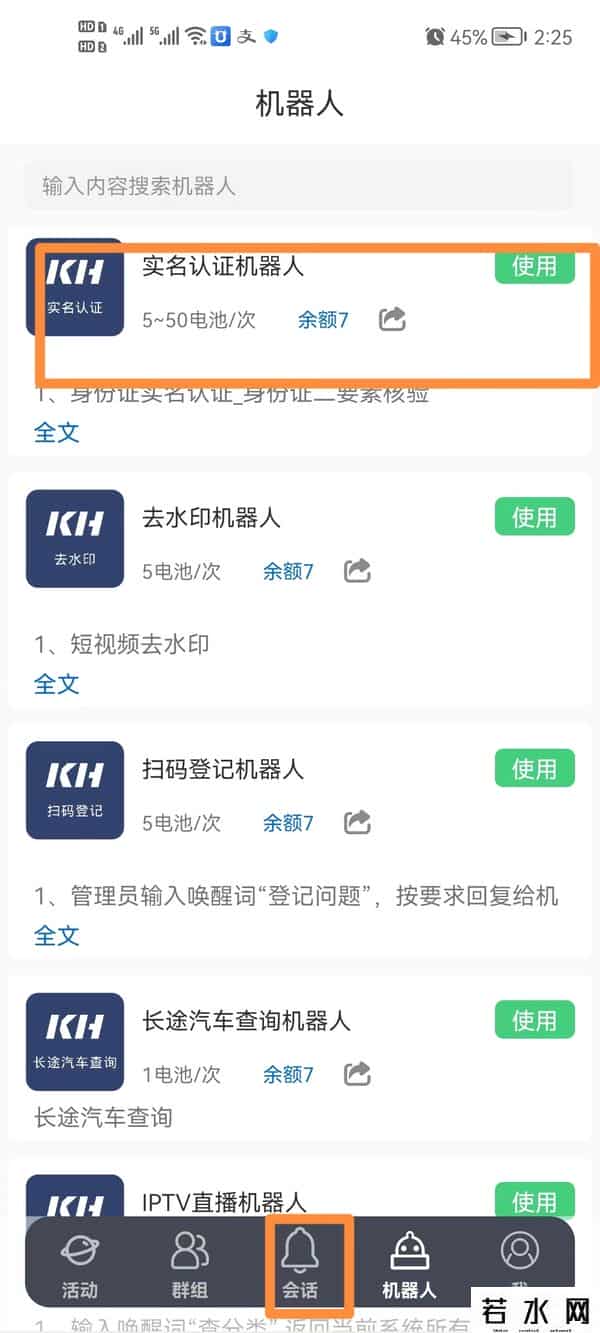
Task: Share the 长途汽车查询机器人
Action: [357, 1074]
